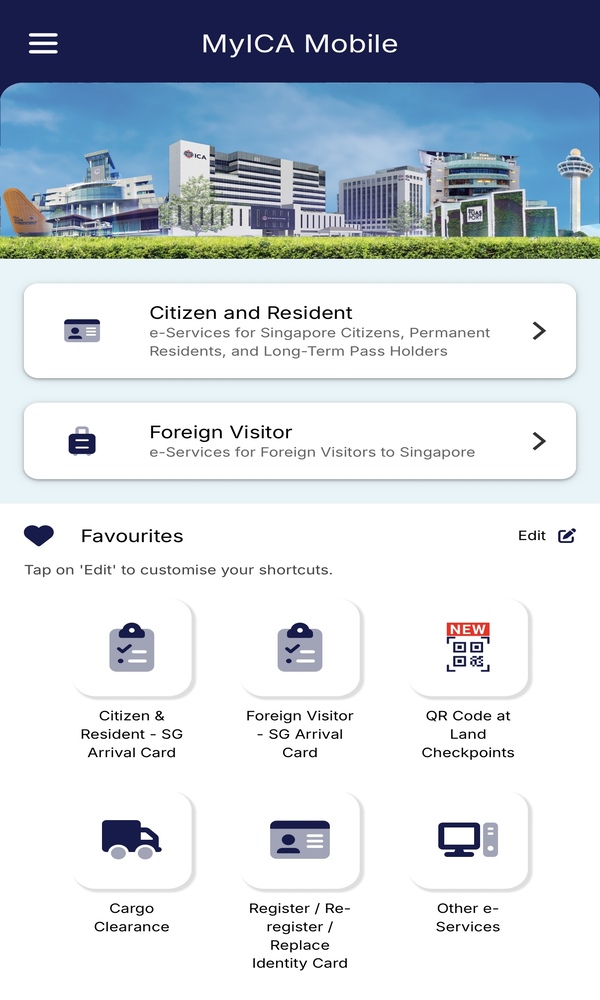Edit the Favourites shortcuts
Screen dimensions: 600x1000
(546, 536)
